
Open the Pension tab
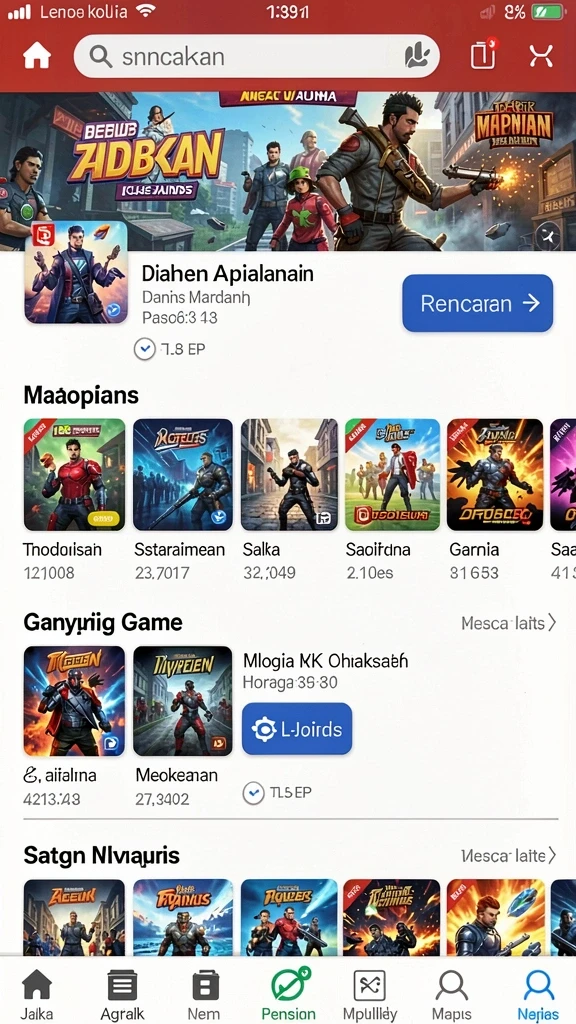pyautogui.click(x=288, y=995)
